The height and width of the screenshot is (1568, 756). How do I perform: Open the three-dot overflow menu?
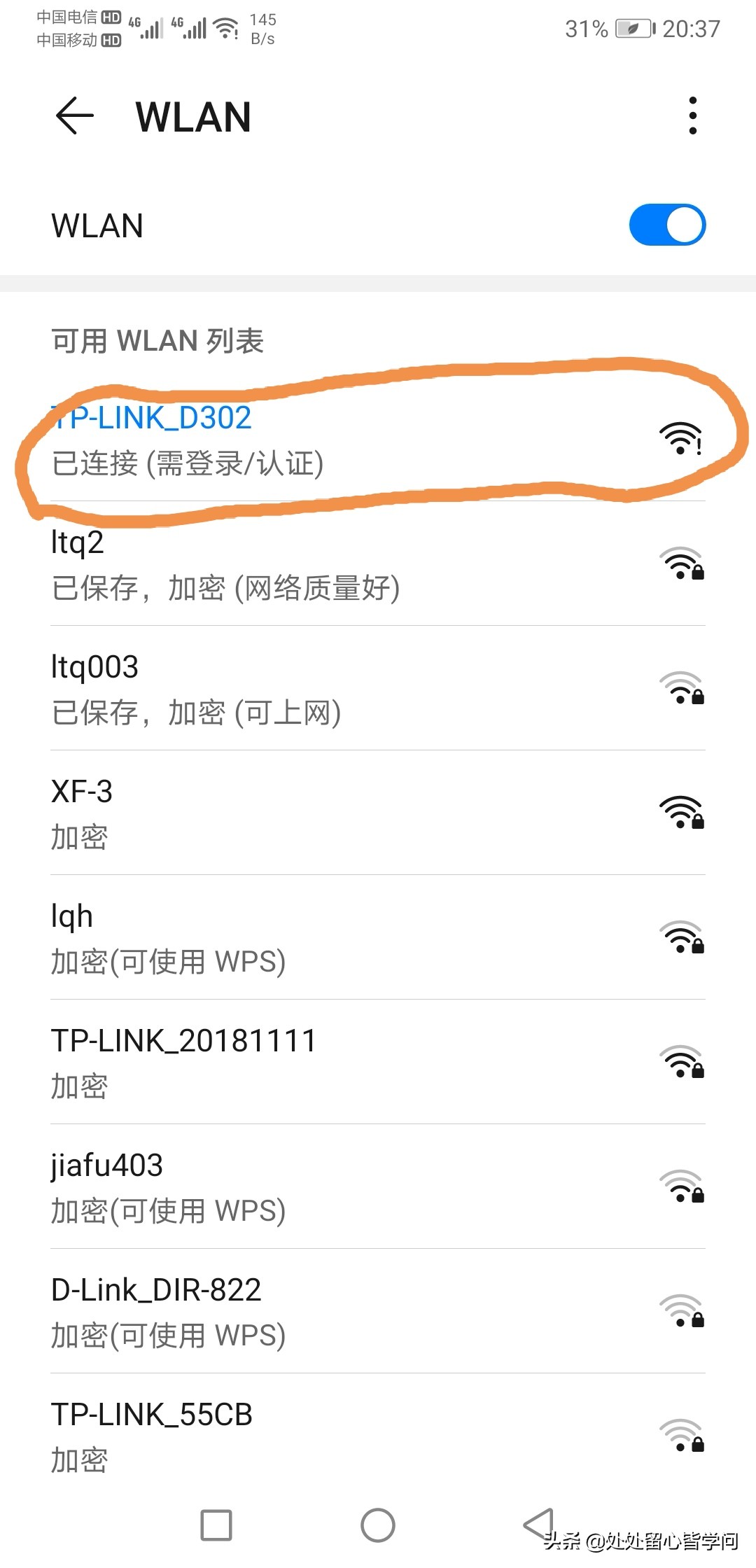pos(692,115)
